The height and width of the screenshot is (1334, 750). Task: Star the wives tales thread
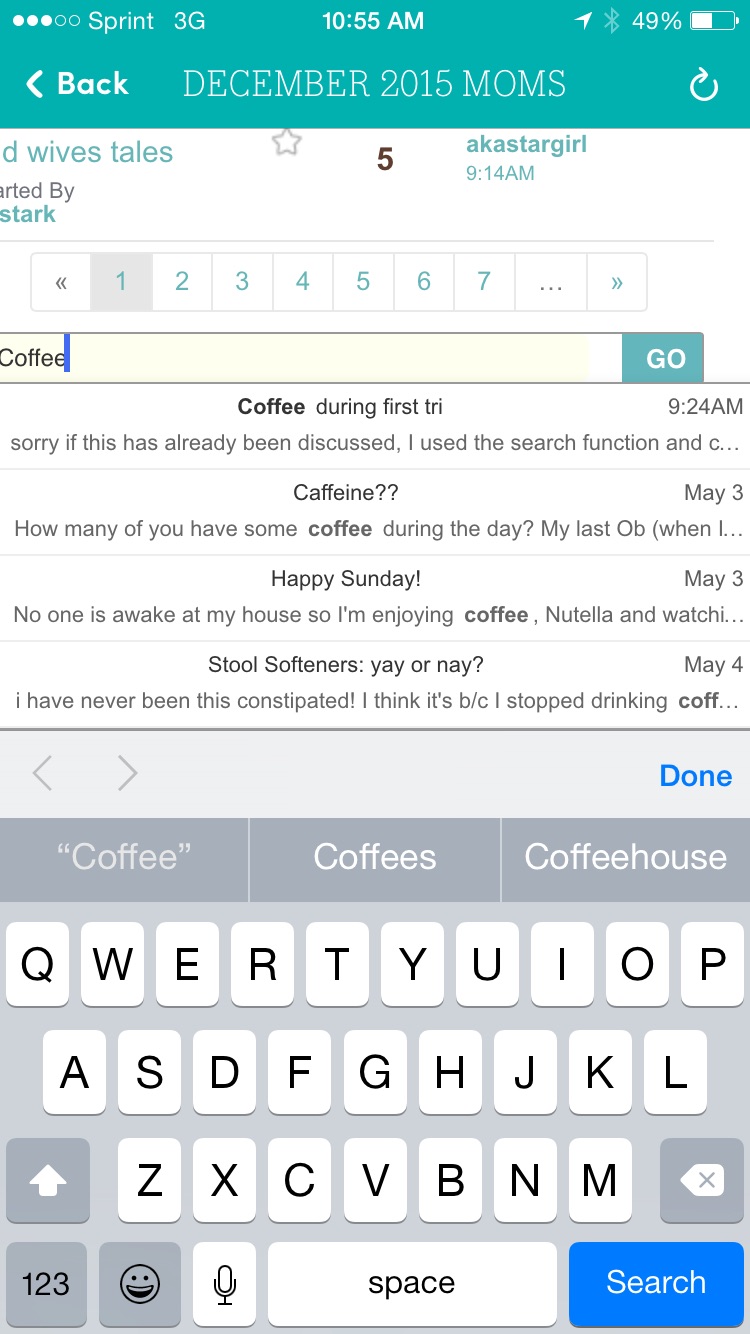(x=286, y=142)
